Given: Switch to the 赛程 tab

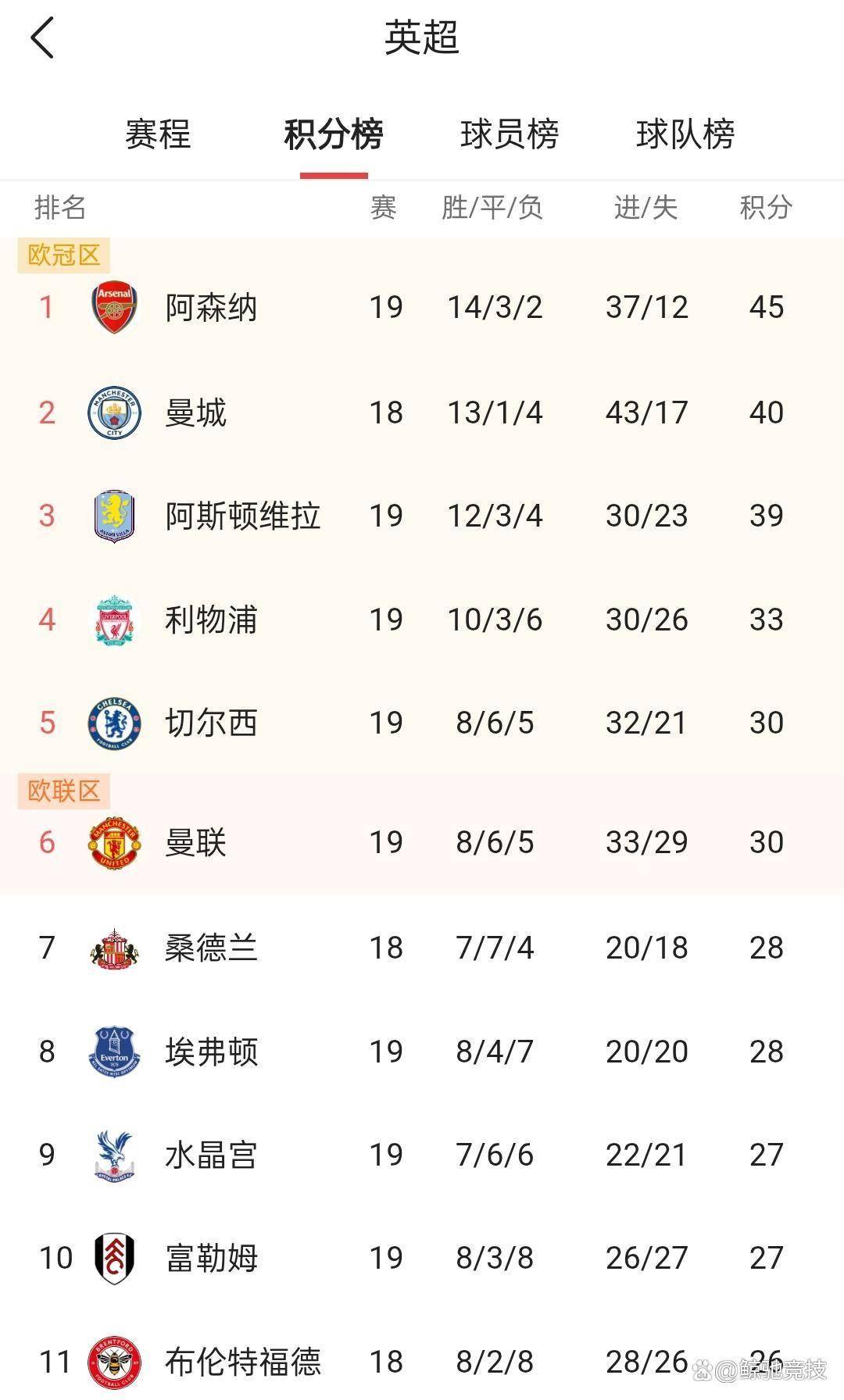Looking at the screenshot, I should pyautogui.click(x=158, y=134).
